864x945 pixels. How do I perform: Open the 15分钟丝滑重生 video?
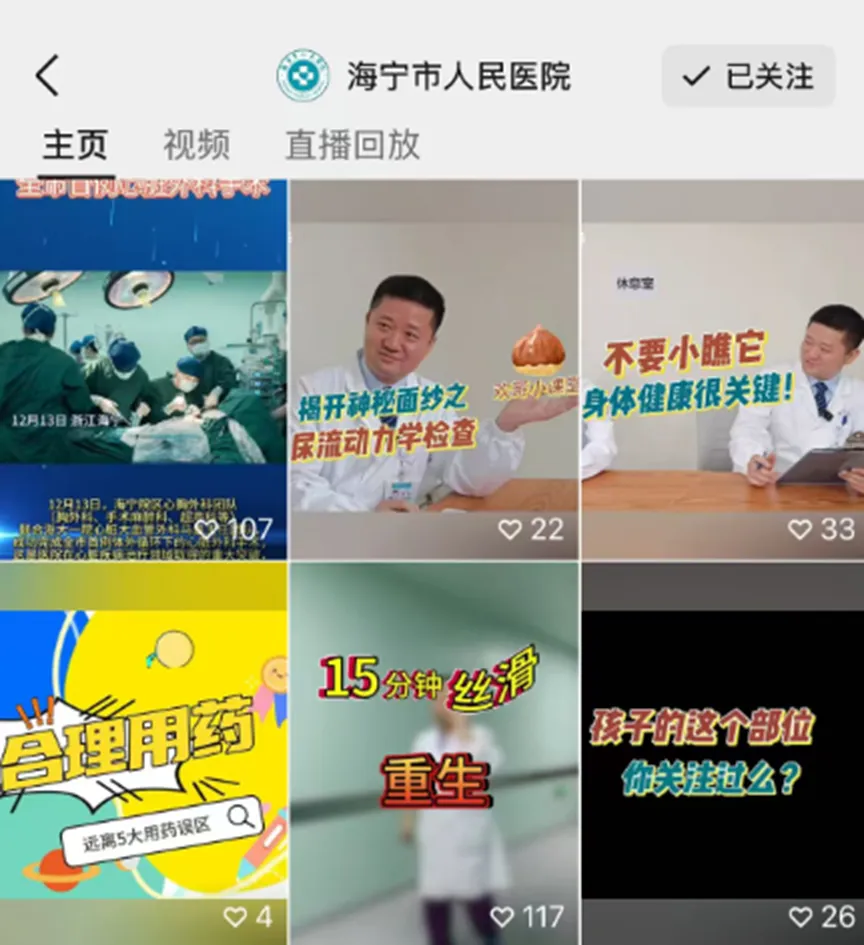click(433, 750)
